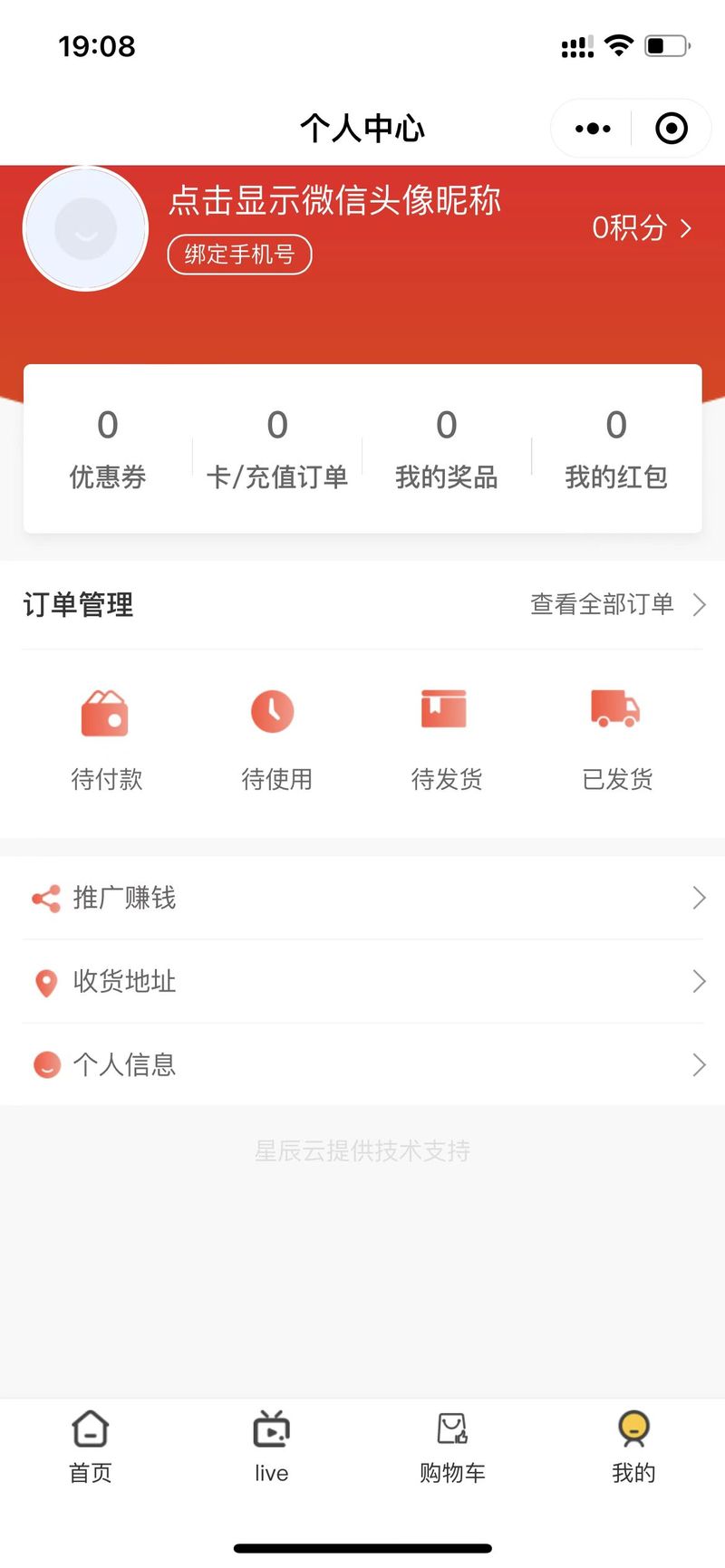Open the mini program more options menu

pyautogui.click(x=593, y=129)
